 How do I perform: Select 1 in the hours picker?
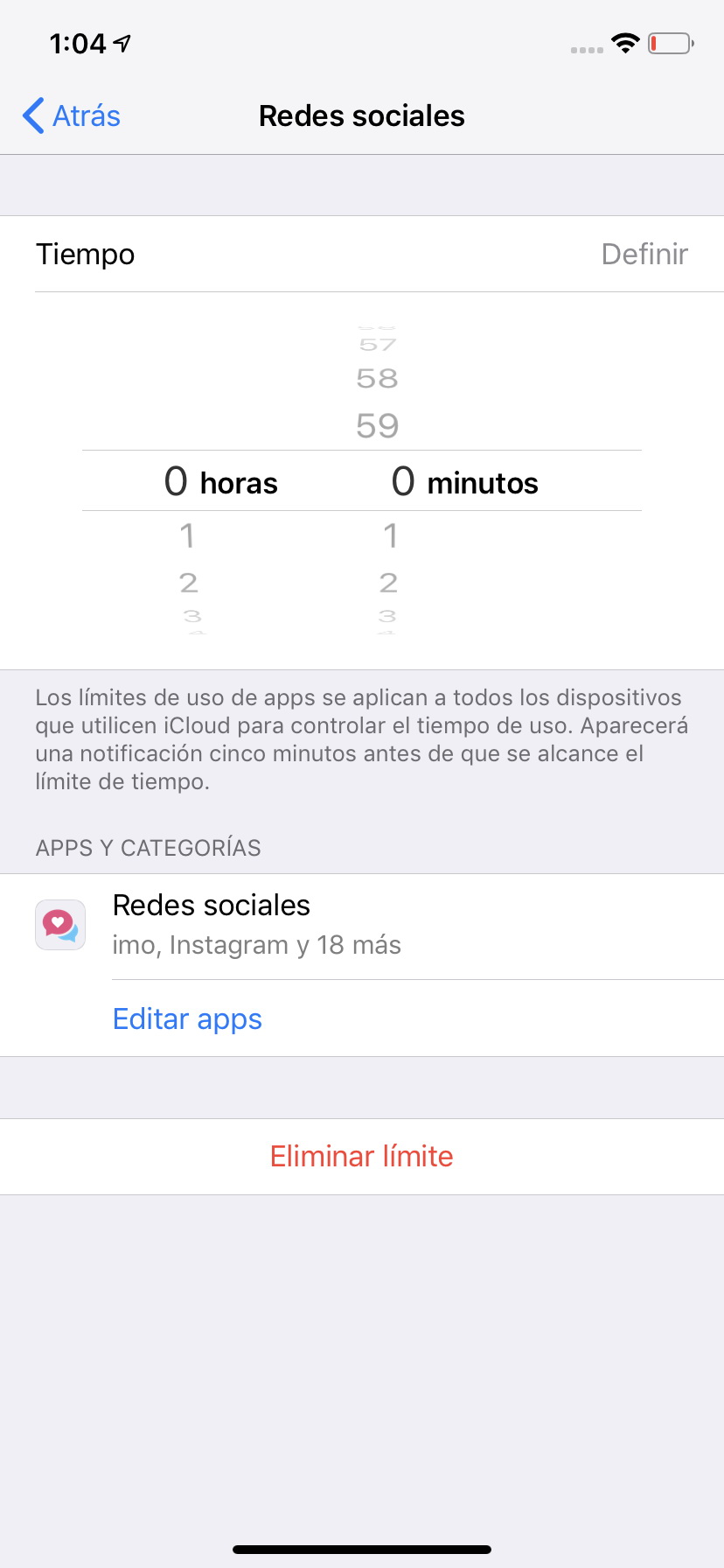[x=187, y=535]
